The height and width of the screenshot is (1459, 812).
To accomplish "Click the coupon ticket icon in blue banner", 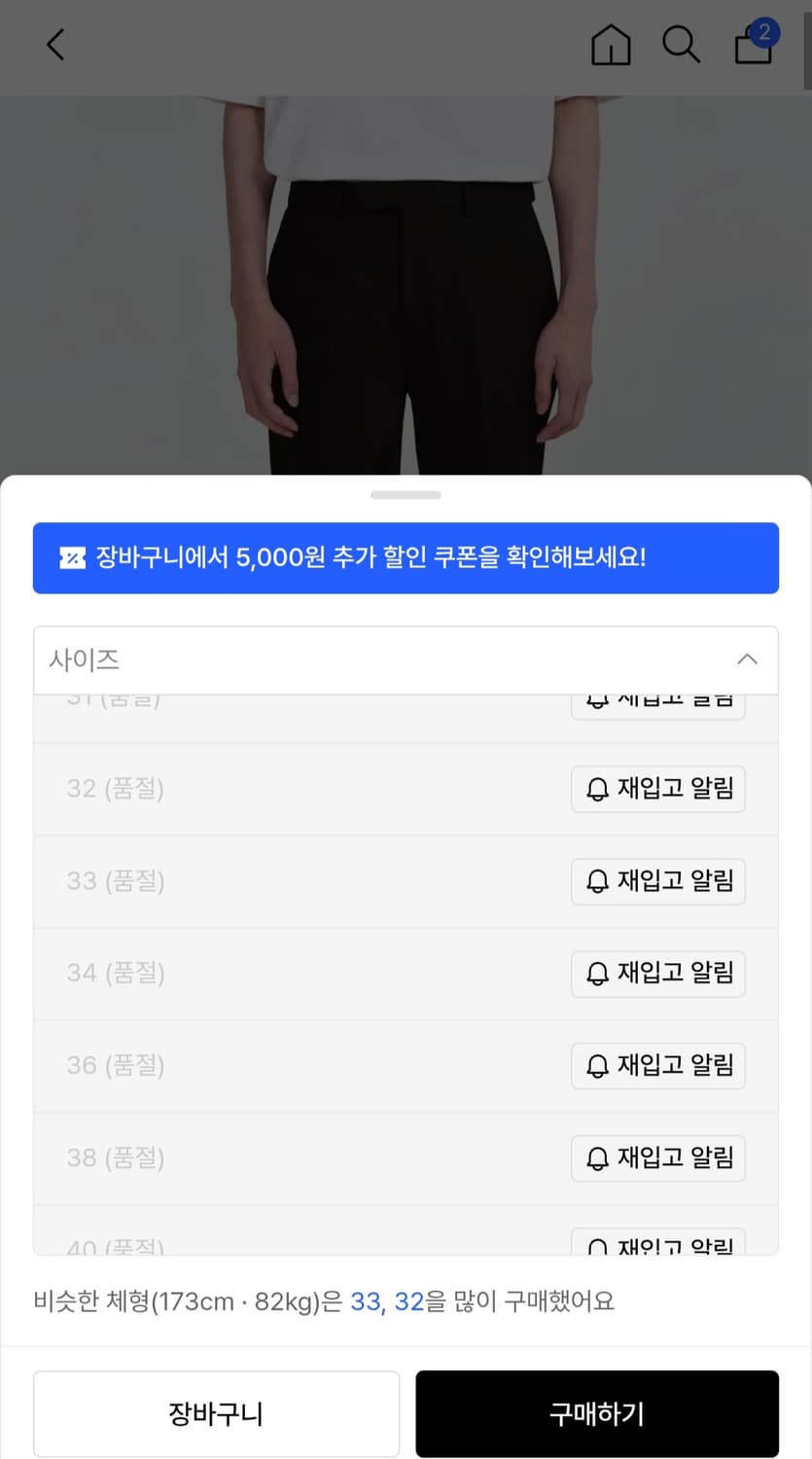I will point(72,557).
